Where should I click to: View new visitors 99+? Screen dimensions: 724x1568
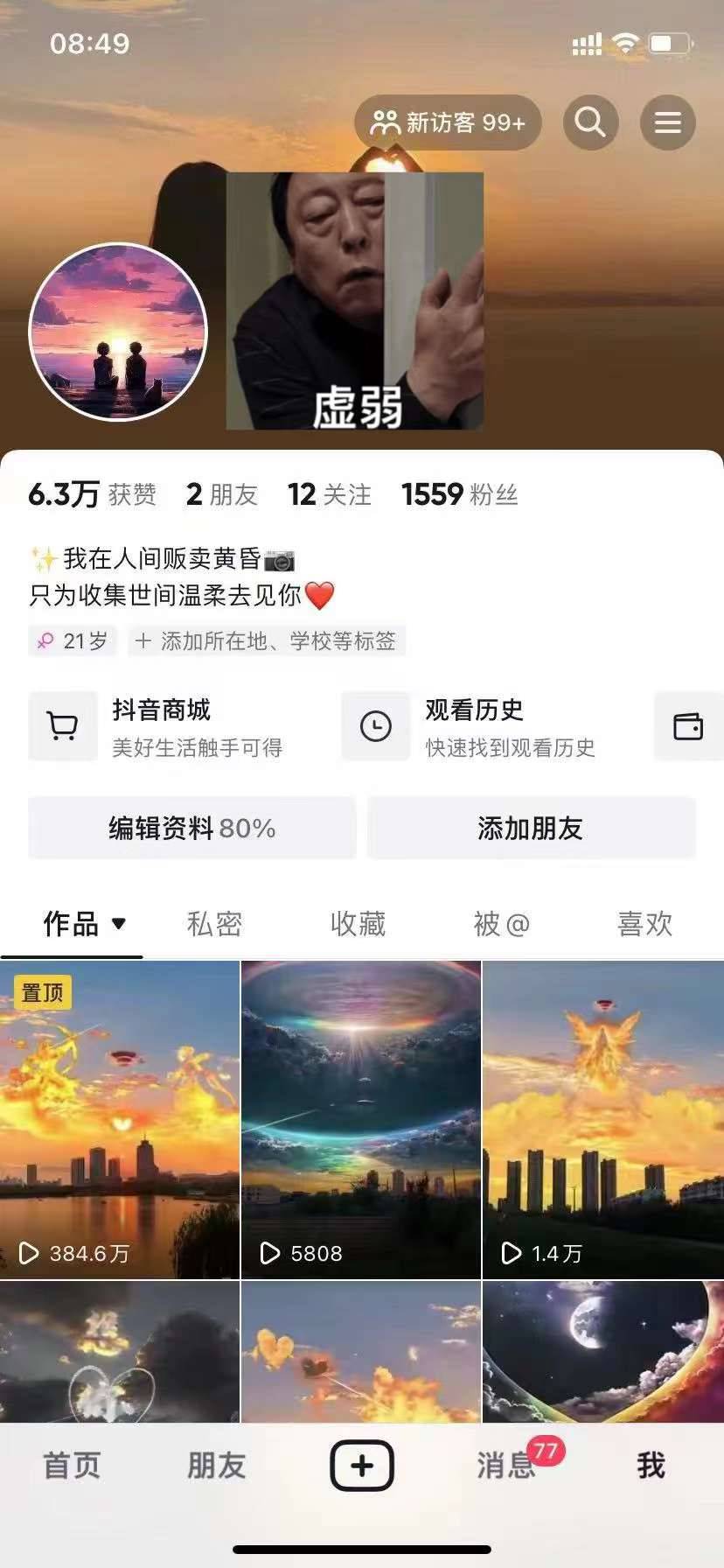click(x=448, y=122)
